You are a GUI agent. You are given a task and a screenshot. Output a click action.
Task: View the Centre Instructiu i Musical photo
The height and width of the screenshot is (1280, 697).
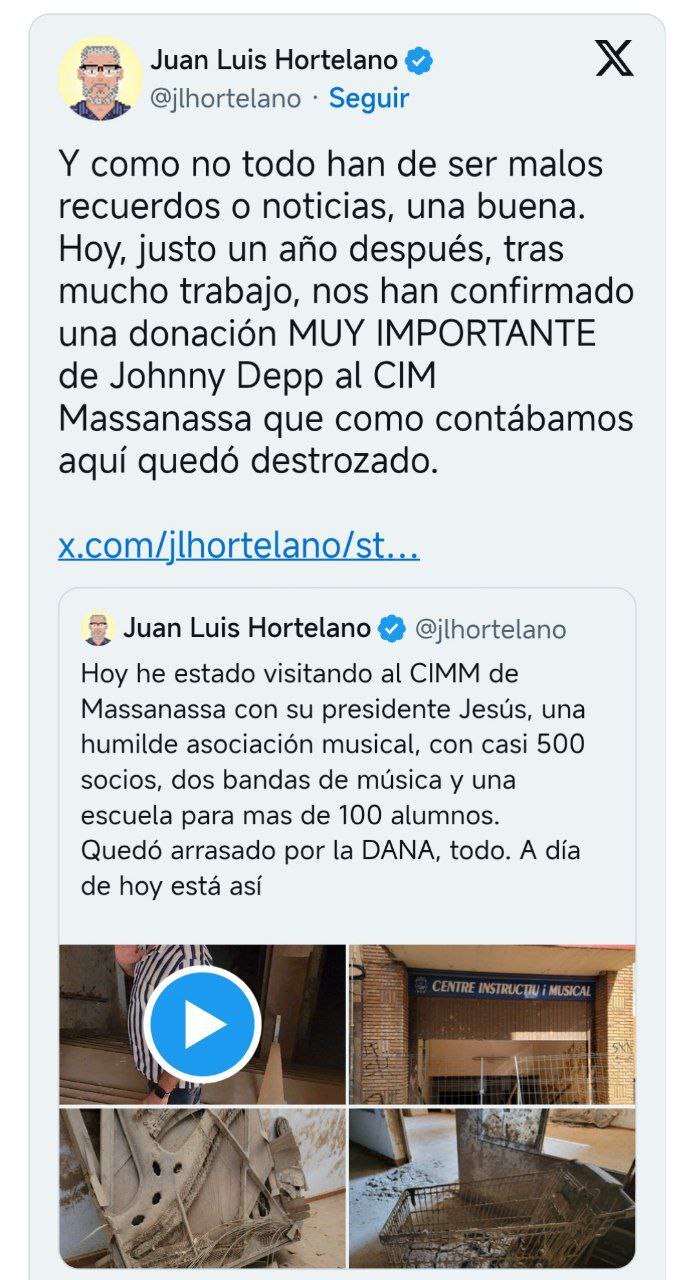[491, 1024]
